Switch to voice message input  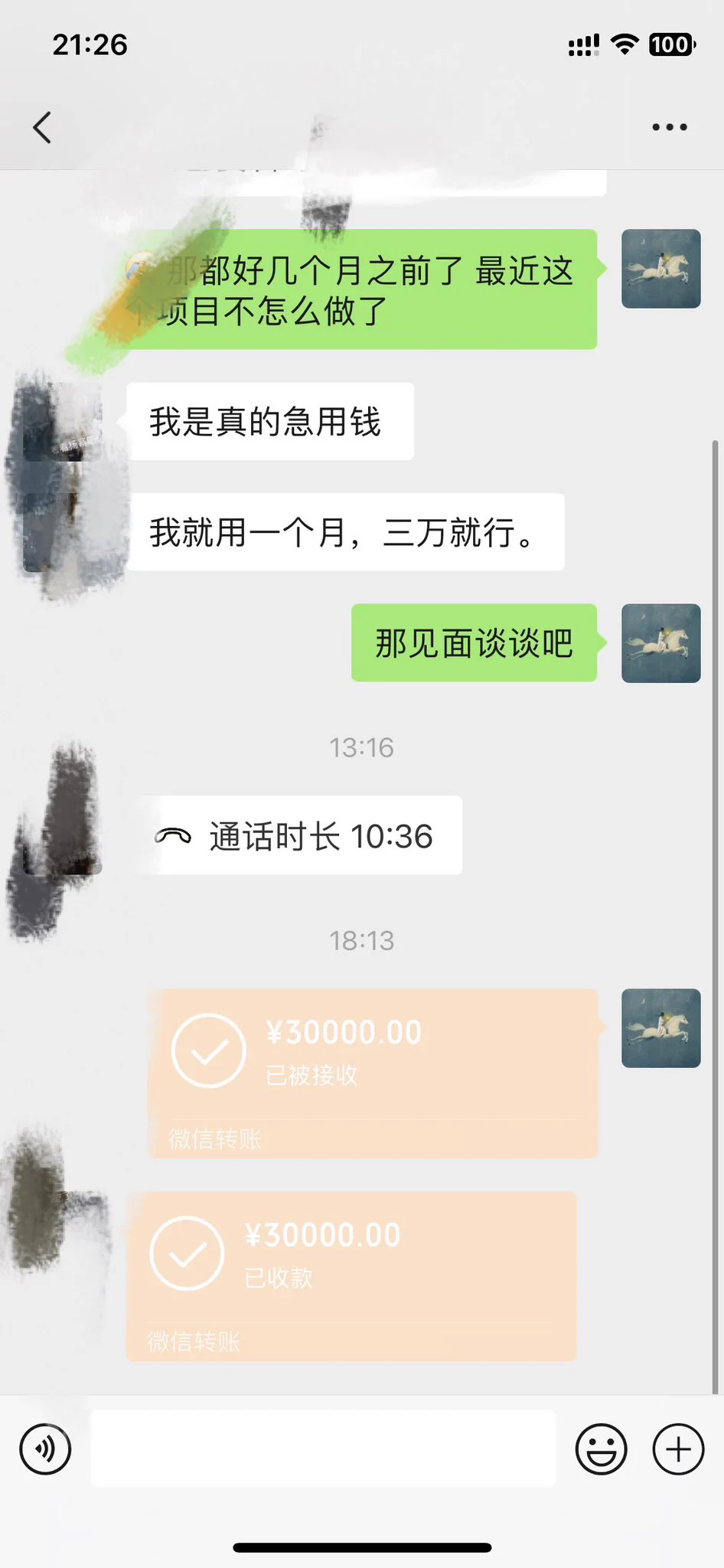click(x=45, y=1449)
